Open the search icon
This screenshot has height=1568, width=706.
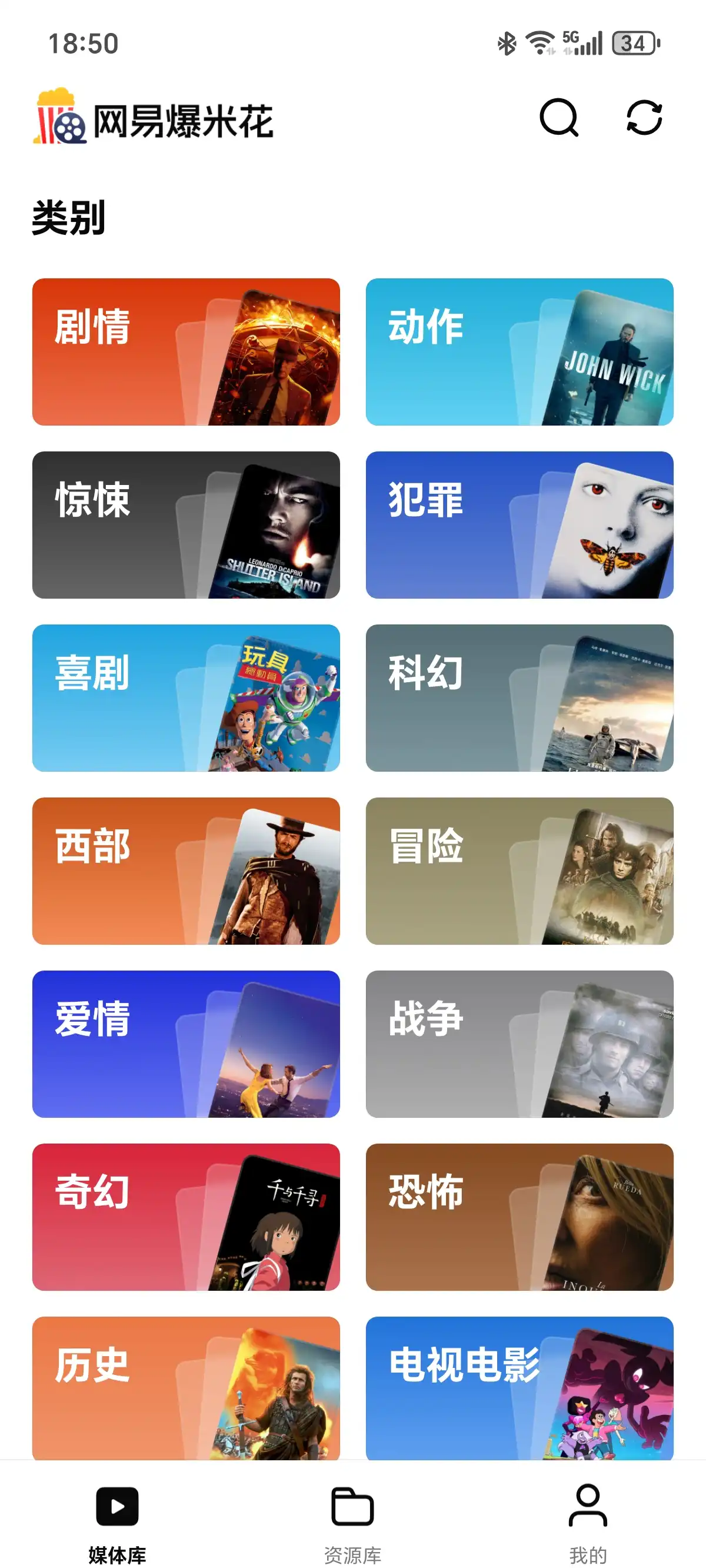click(x=558, y=118)
